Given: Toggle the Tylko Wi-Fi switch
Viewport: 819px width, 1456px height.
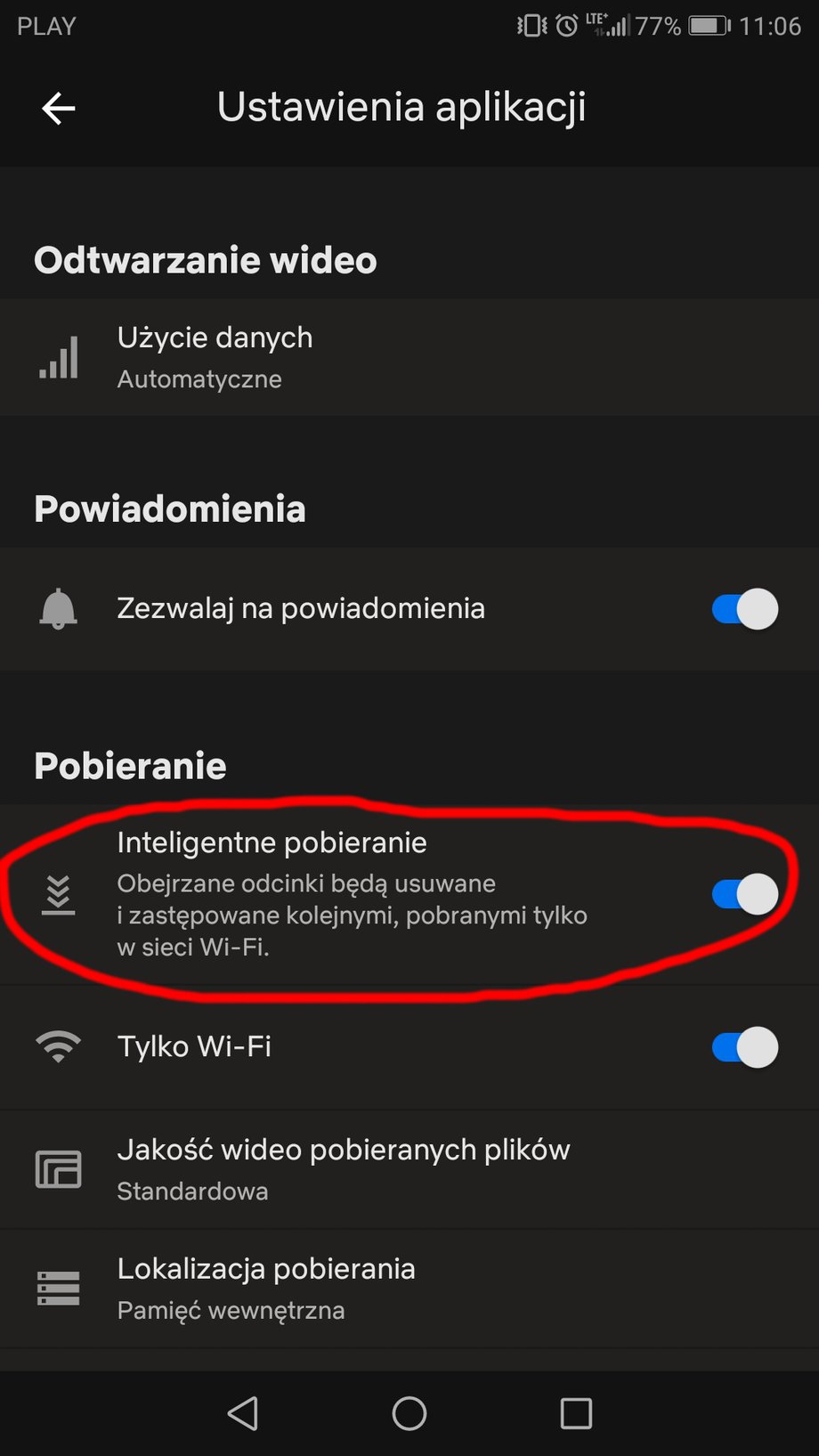Looking at the screenshot, I should [744, 1047].
